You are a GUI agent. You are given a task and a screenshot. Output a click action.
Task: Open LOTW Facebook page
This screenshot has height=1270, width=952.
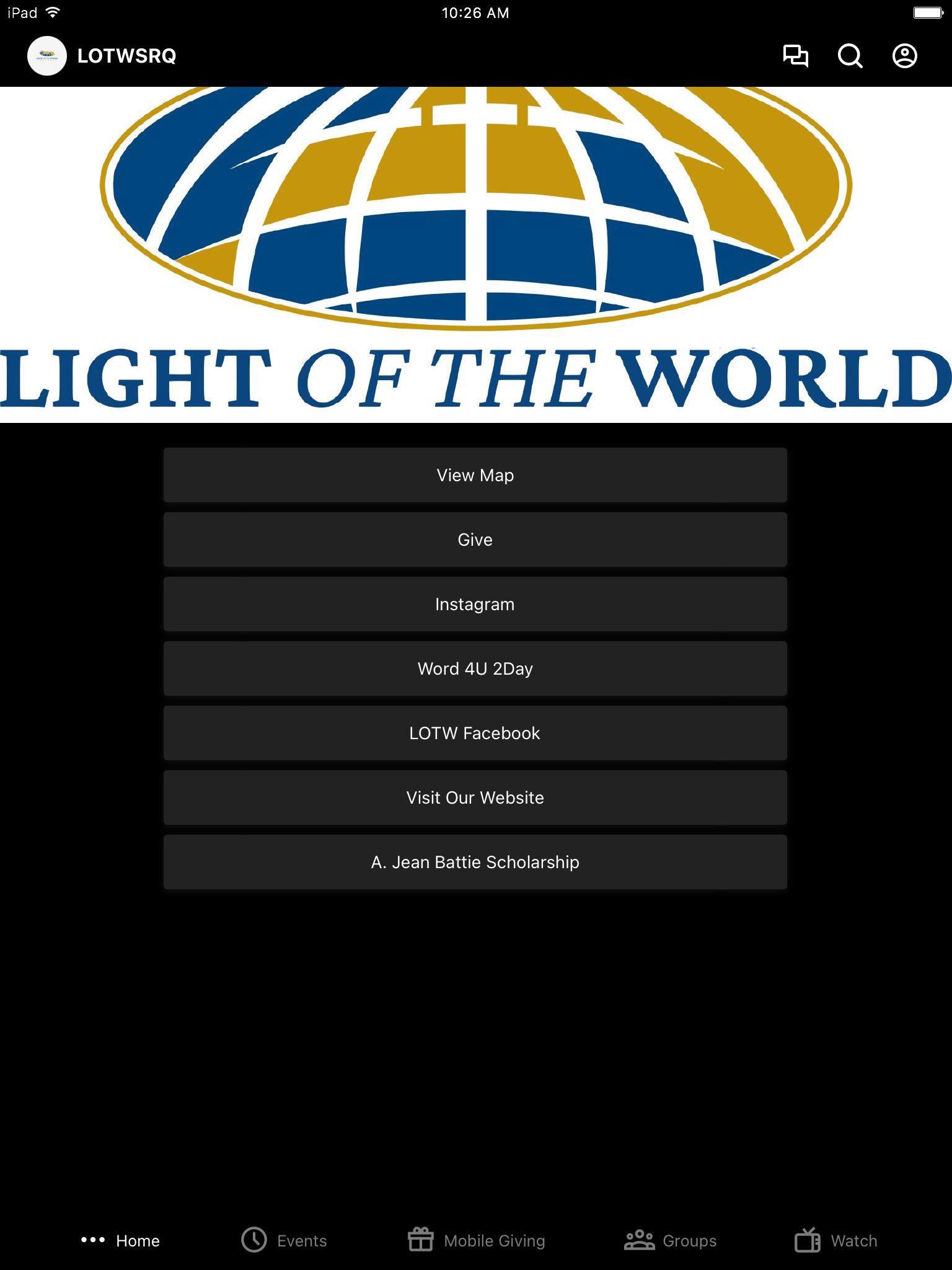click(x=475, y=733)
